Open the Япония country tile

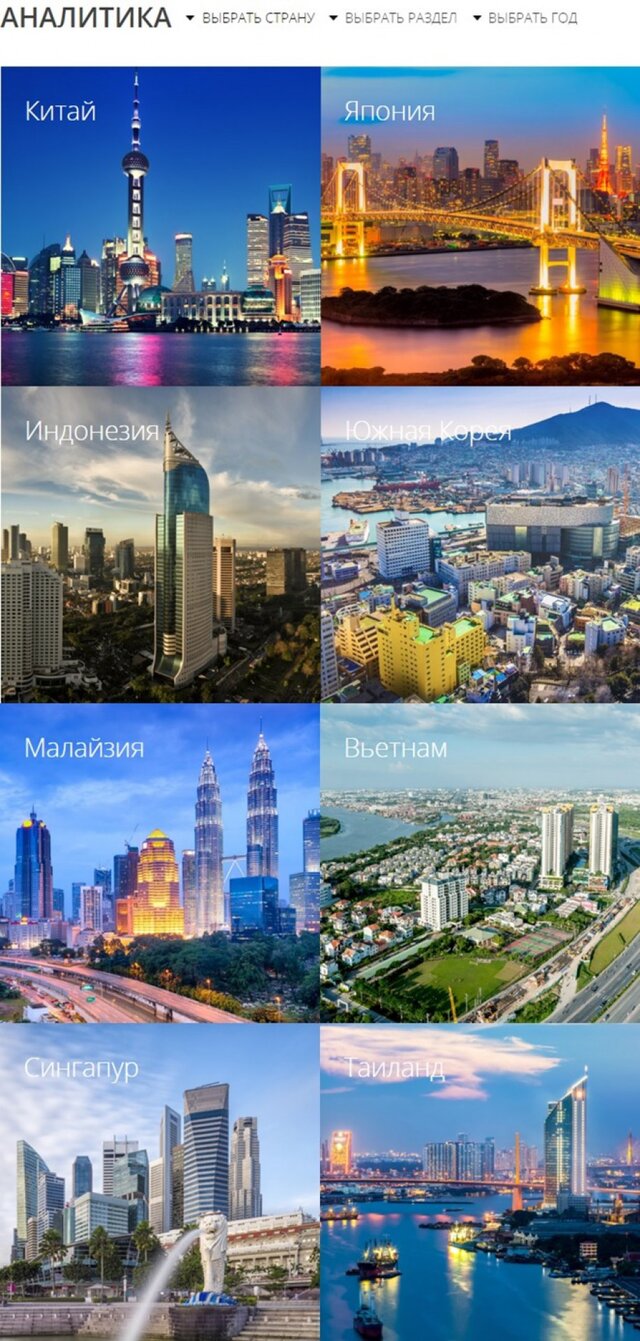480,226
